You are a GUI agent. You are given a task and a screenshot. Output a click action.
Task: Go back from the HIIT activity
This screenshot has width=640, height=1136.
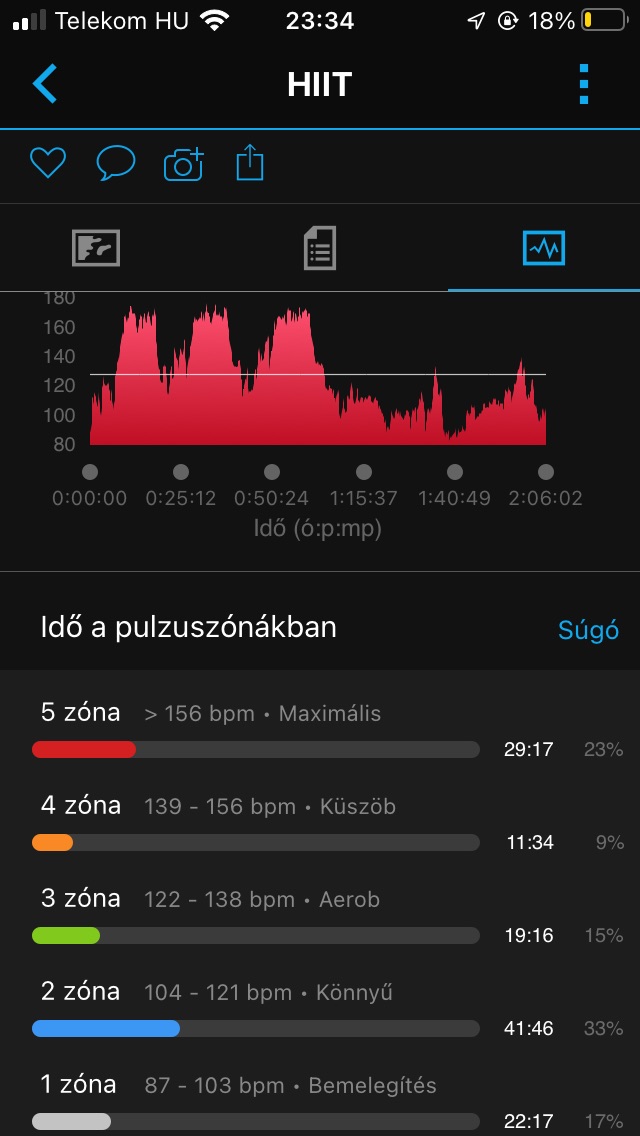point(45,84)
